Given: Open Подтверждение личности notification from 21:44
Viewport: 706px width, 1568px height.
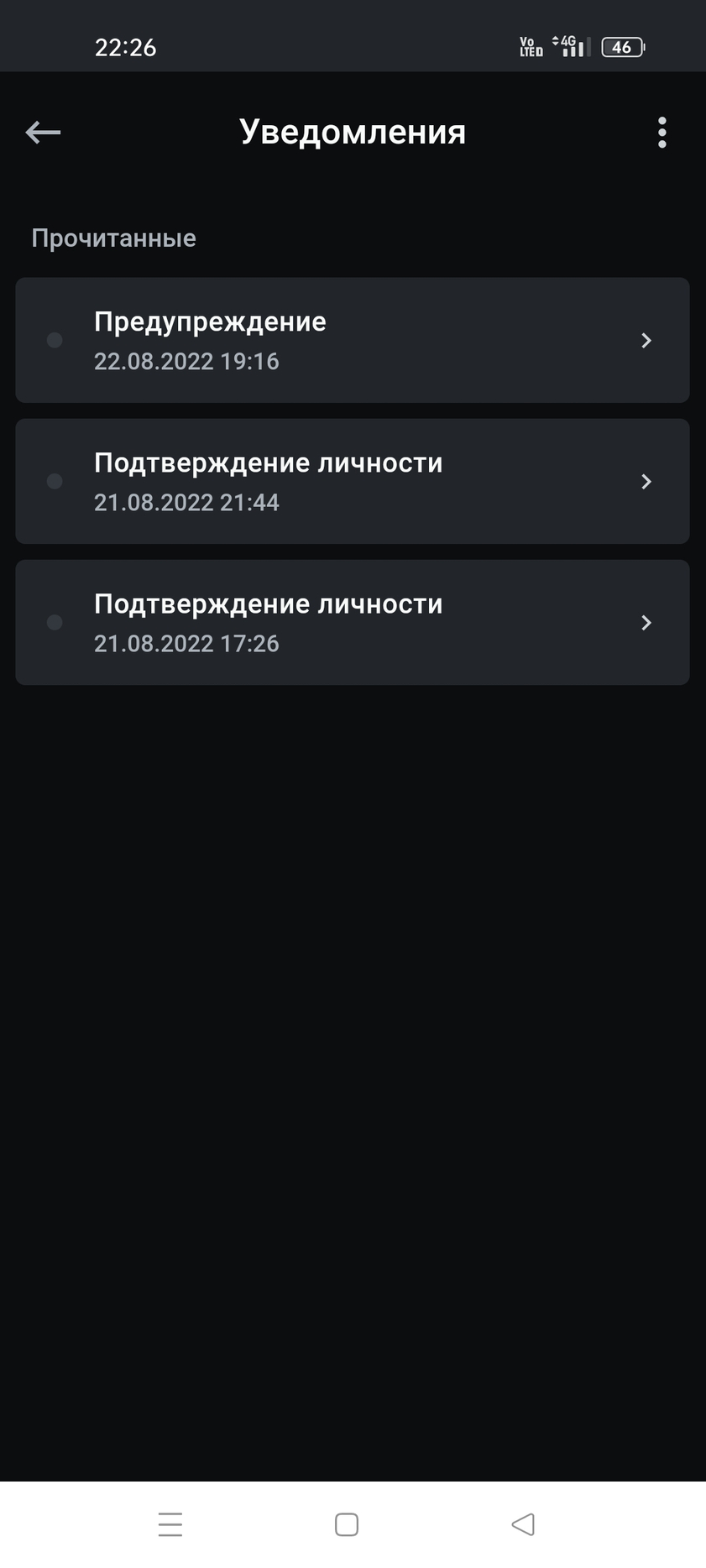Looking at the screenshot, I should click(x=353, y=481).
